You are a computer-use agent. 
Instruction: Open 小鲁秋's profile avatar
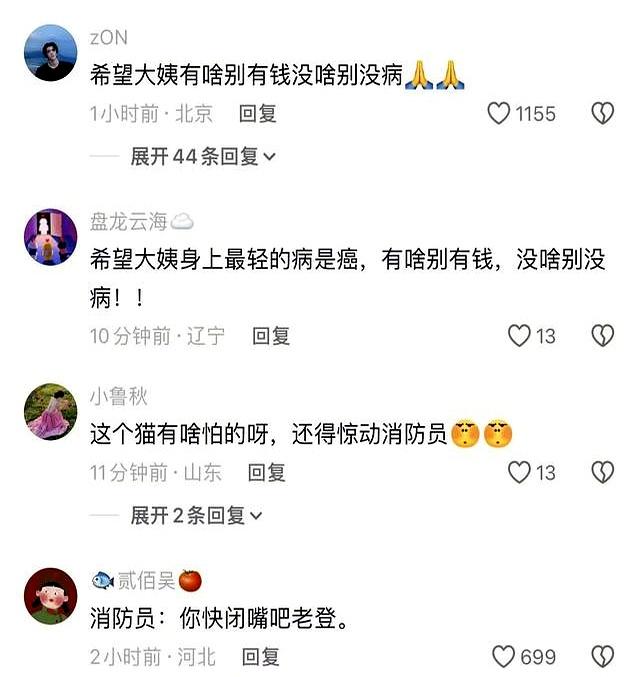pos(50,412)
